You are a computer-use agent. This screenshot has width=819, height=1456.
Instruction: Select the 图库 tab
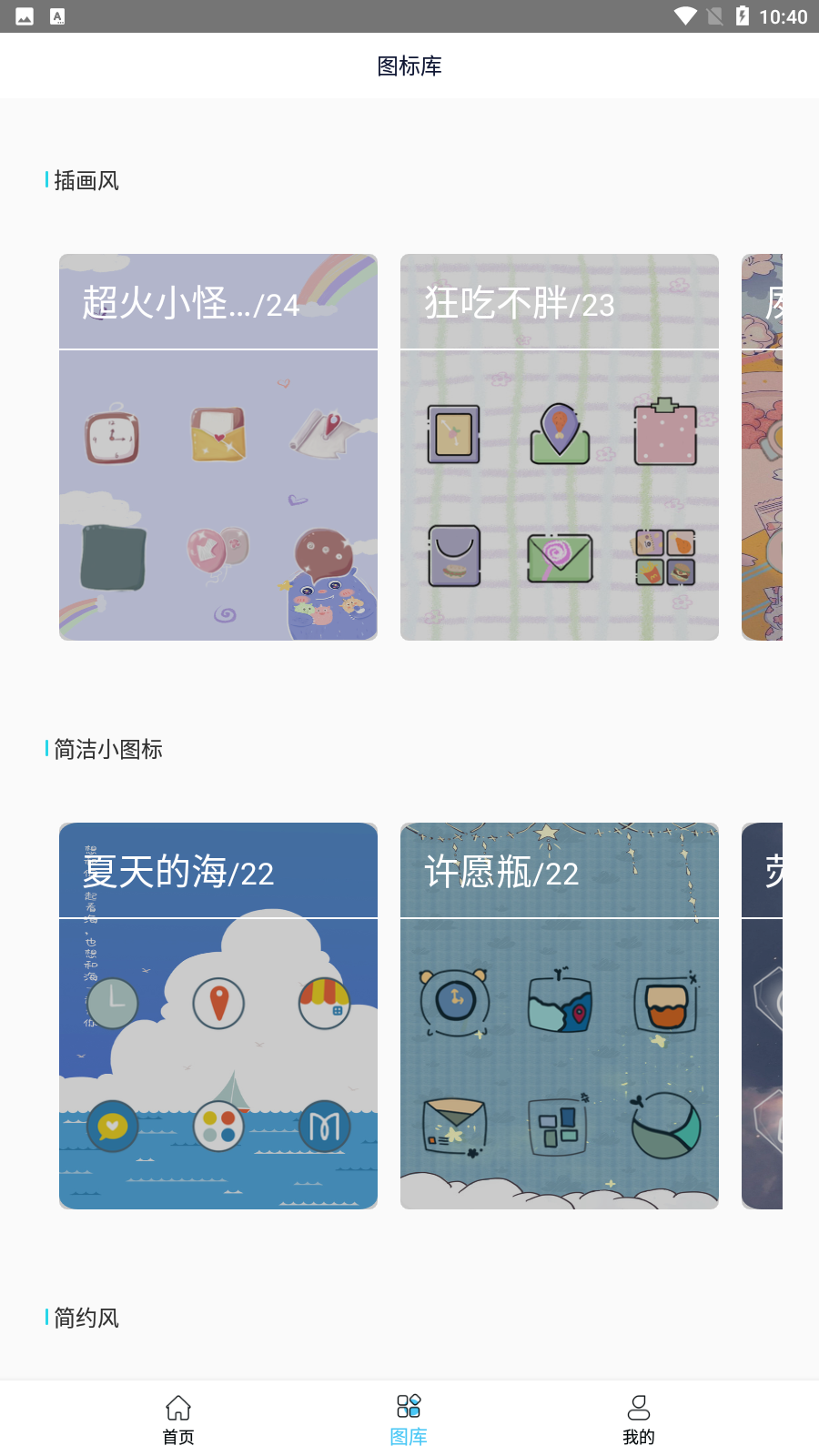click(409, 1419)
